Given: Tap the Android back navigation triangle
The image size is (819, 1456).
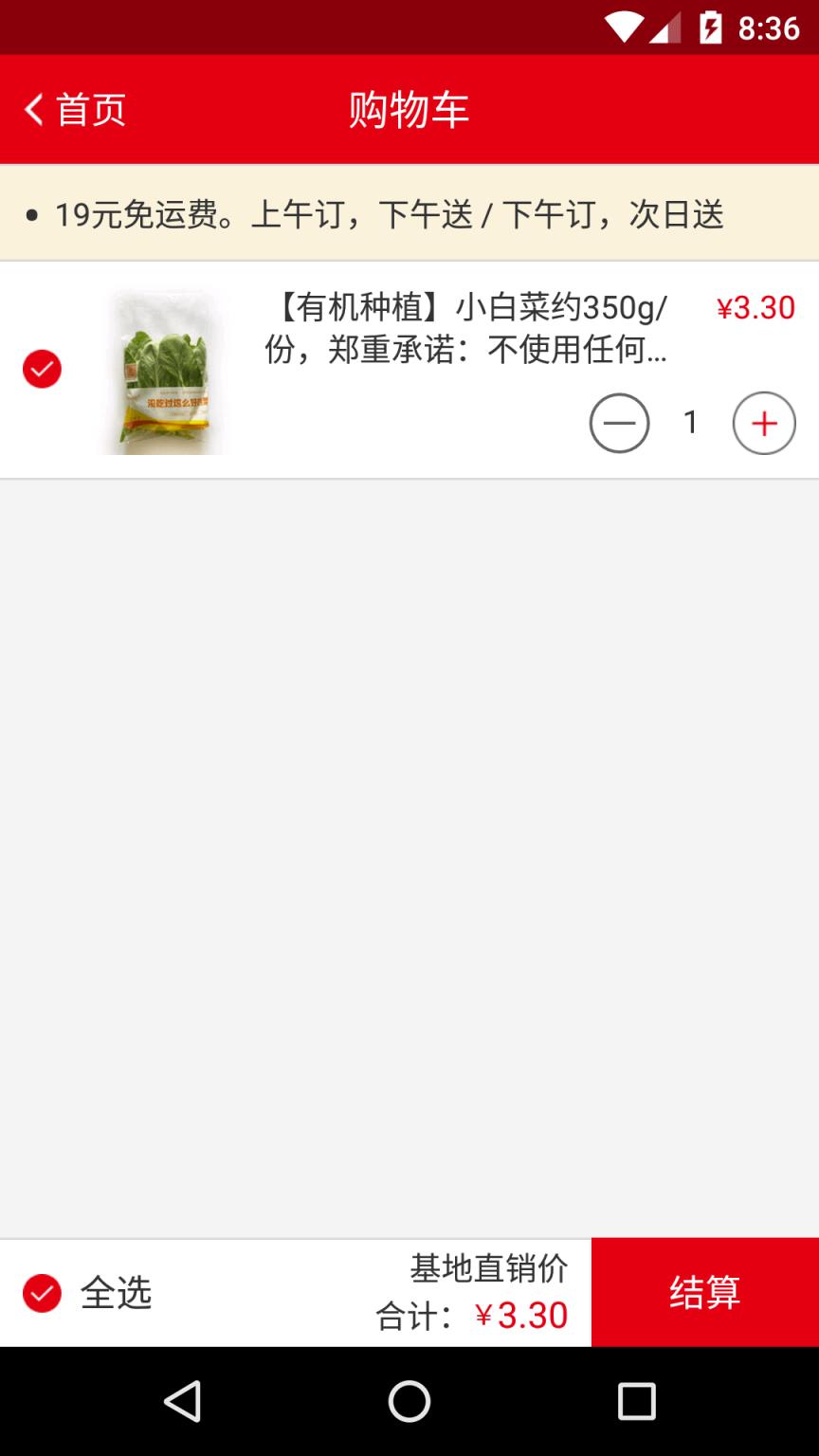Looking at the screenshot, I should pos(183,1401).
